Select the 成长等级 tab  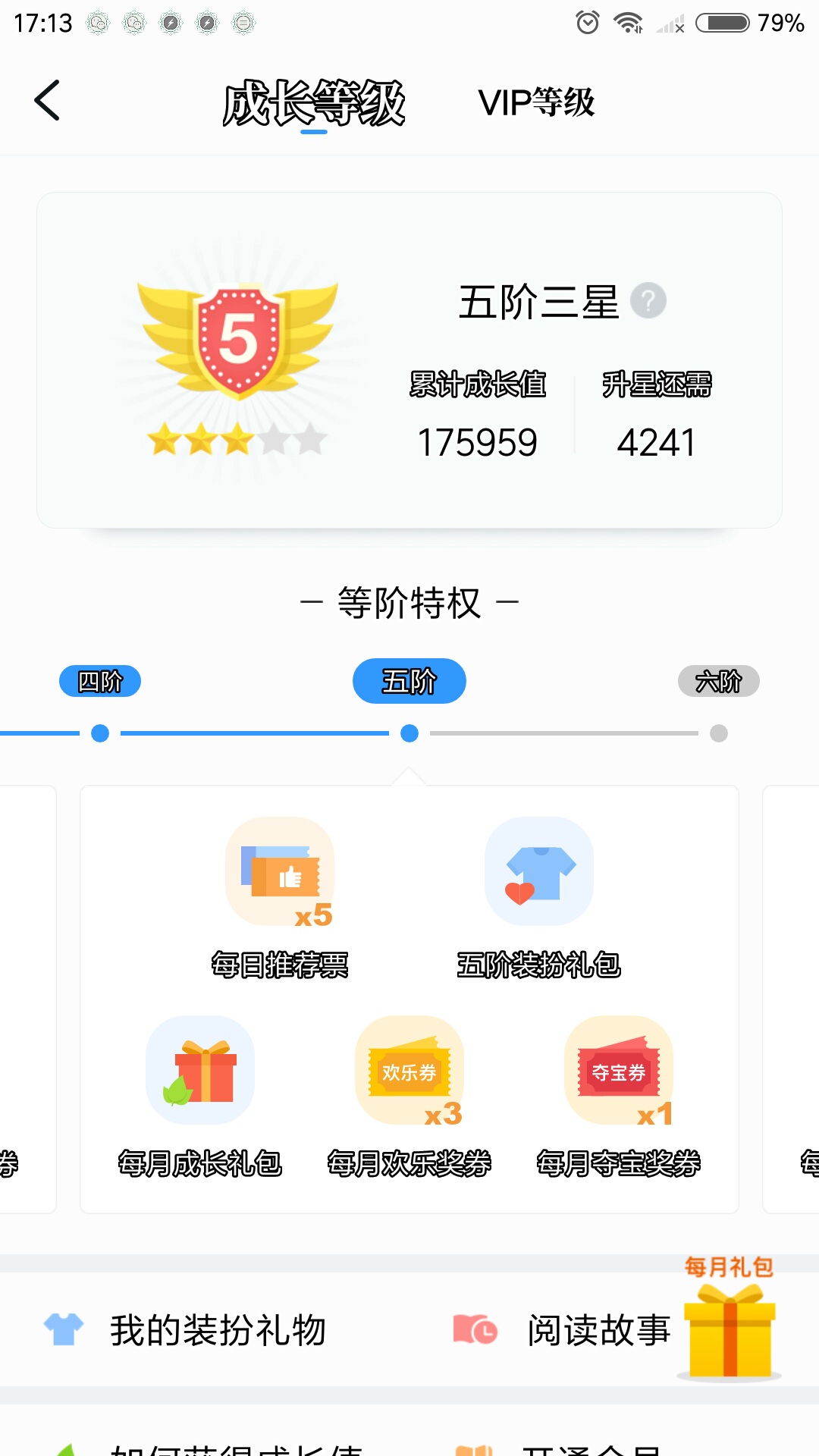point(313,102)
